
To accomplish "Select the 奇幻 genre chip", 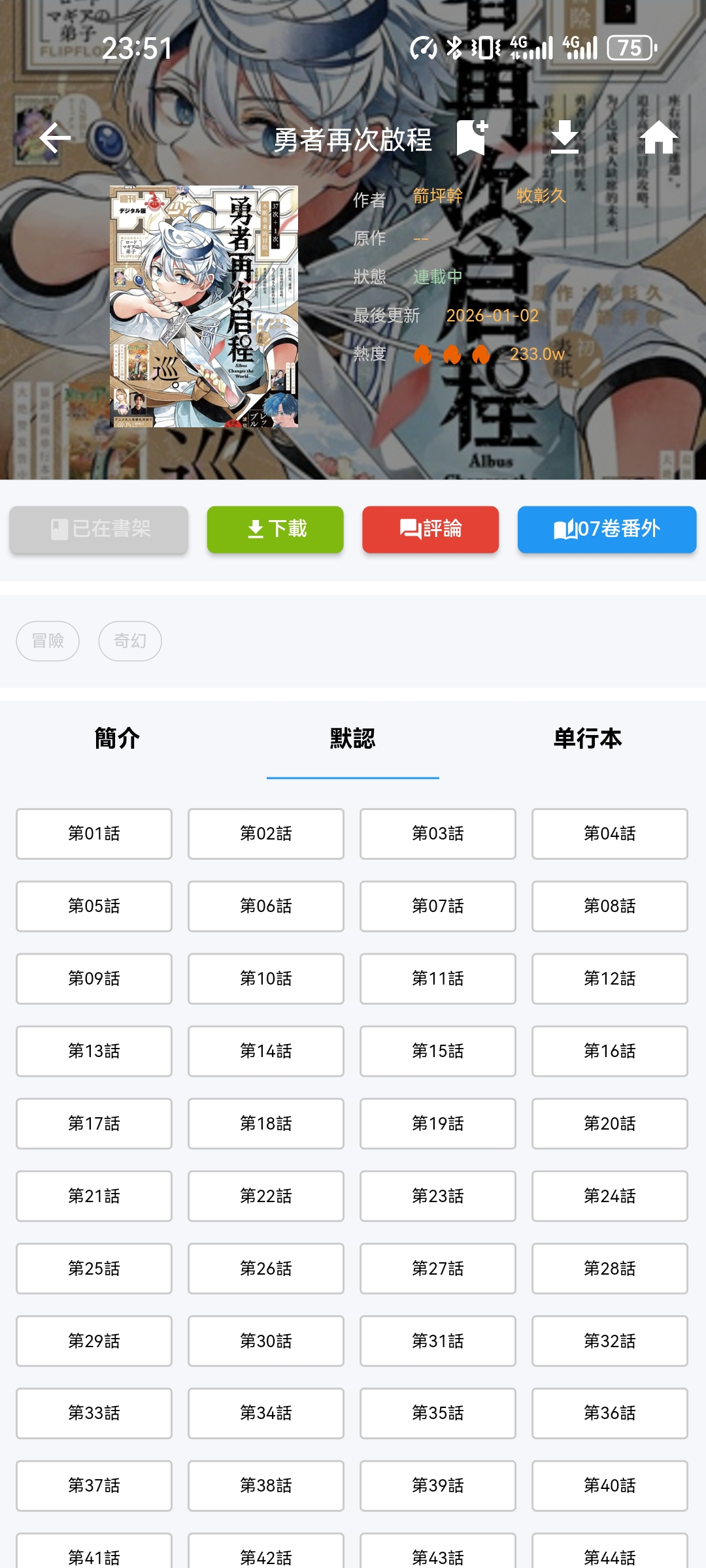I will click(130, 641).
